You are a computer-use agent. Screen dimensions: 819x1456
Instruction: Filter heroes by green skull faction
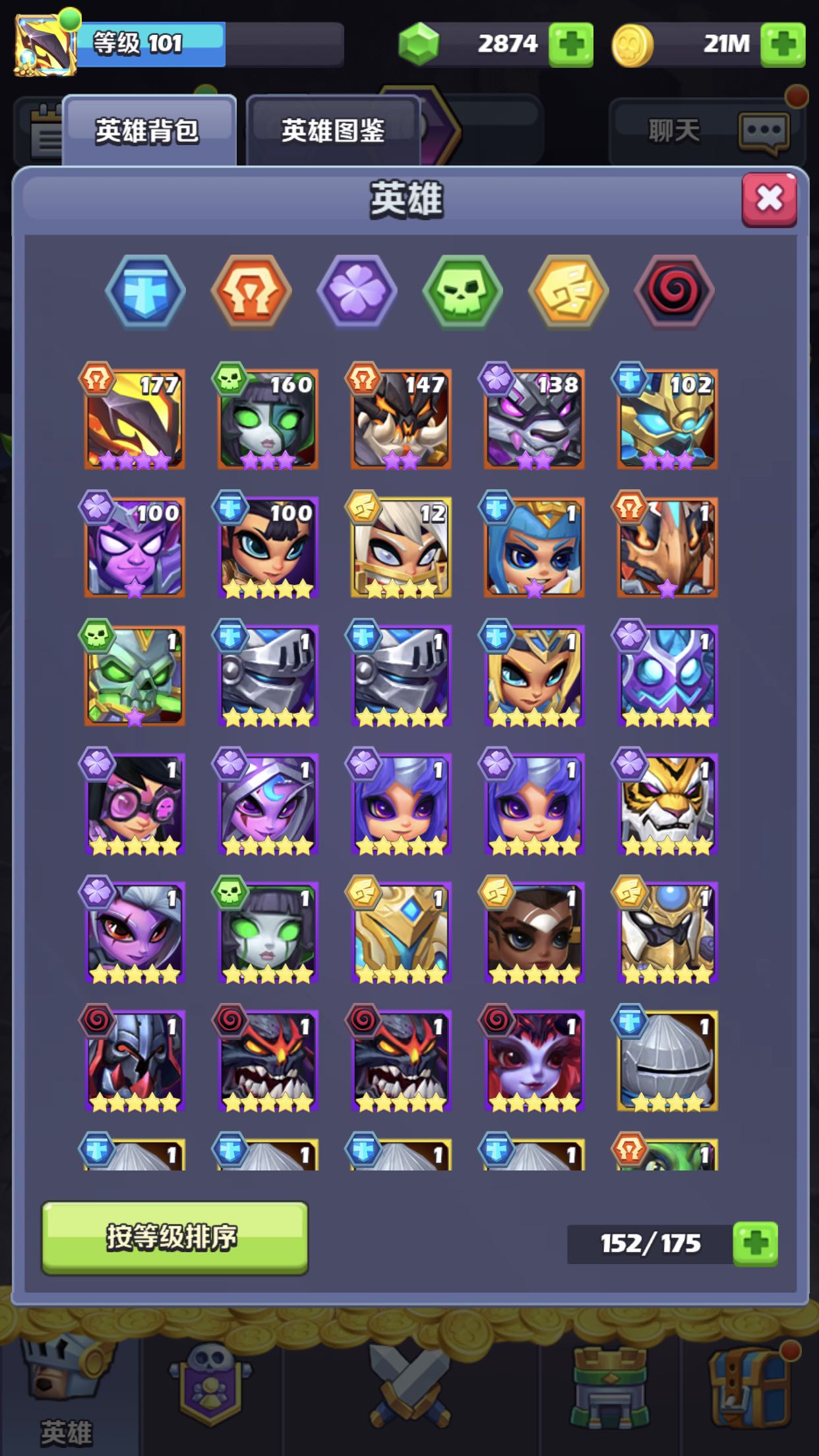coord(463,291)
